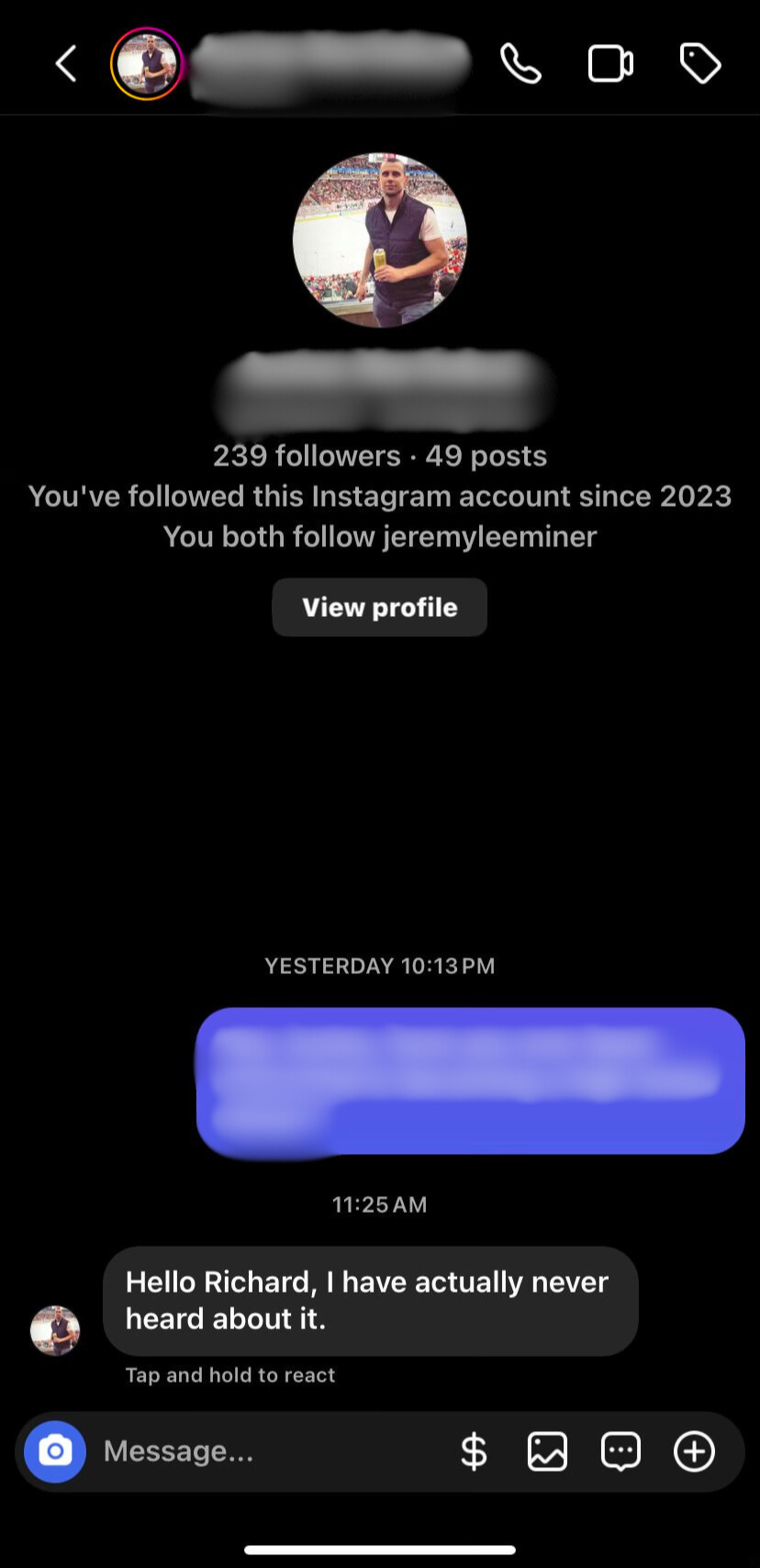Image resolution: width=760 pixels, height=1568 pixels.
Task: Open the label tag icon
Action: pos(700,64)
